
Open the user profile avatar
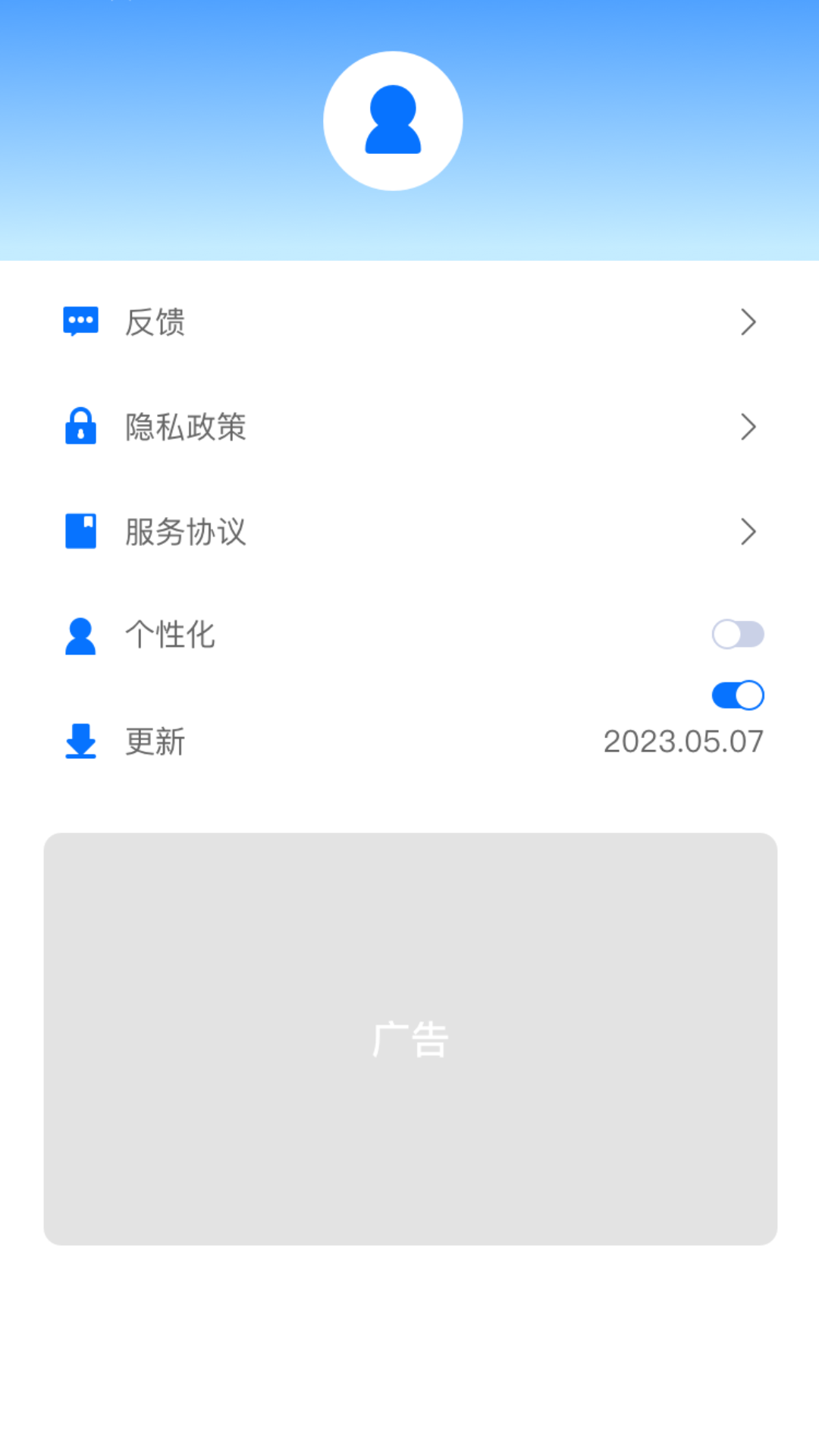click(x=394, y=121)
